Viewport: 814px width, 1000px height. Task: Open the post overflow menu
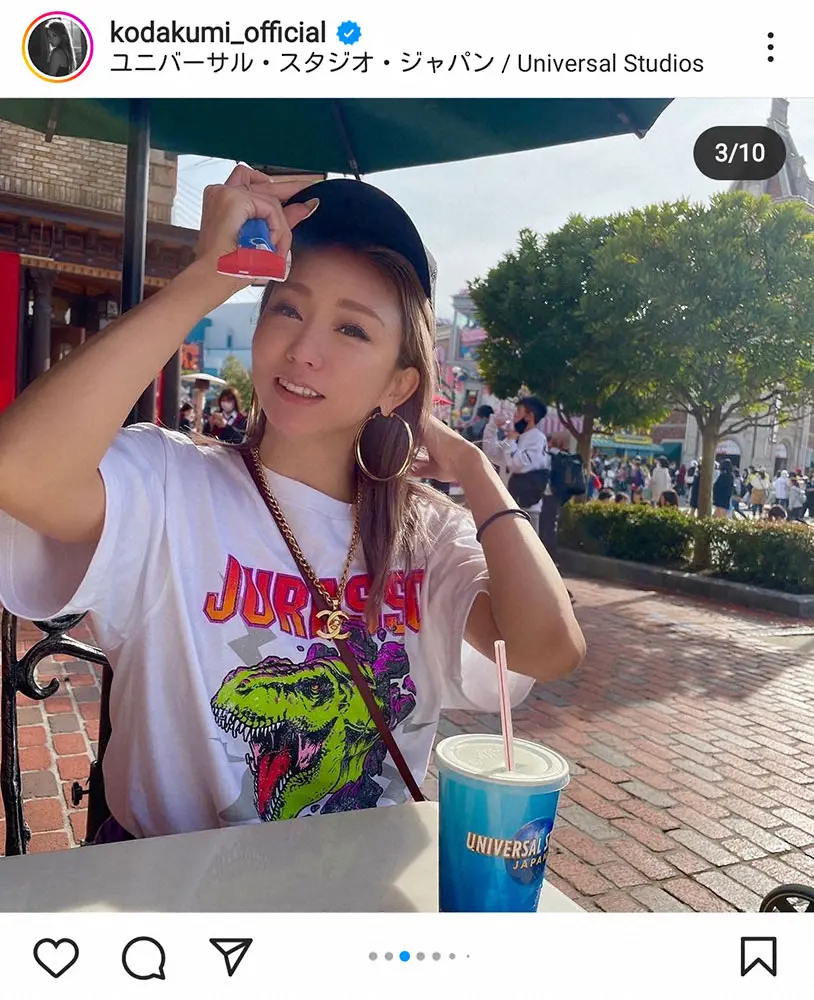[x=770, y=46]
